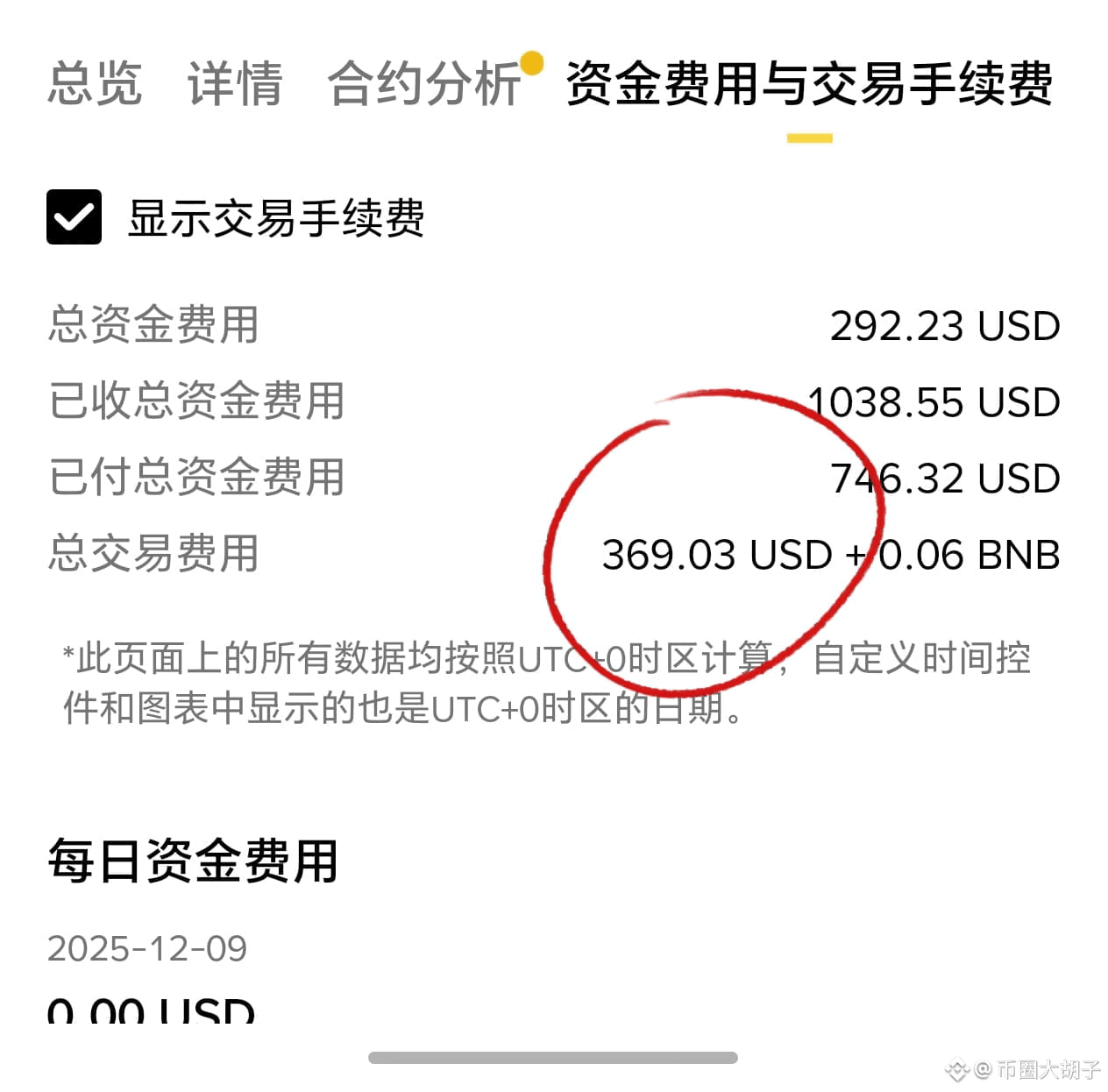Go to the 合约分析 tab
Screen dimensions: 1108x1092
[424, 84]
